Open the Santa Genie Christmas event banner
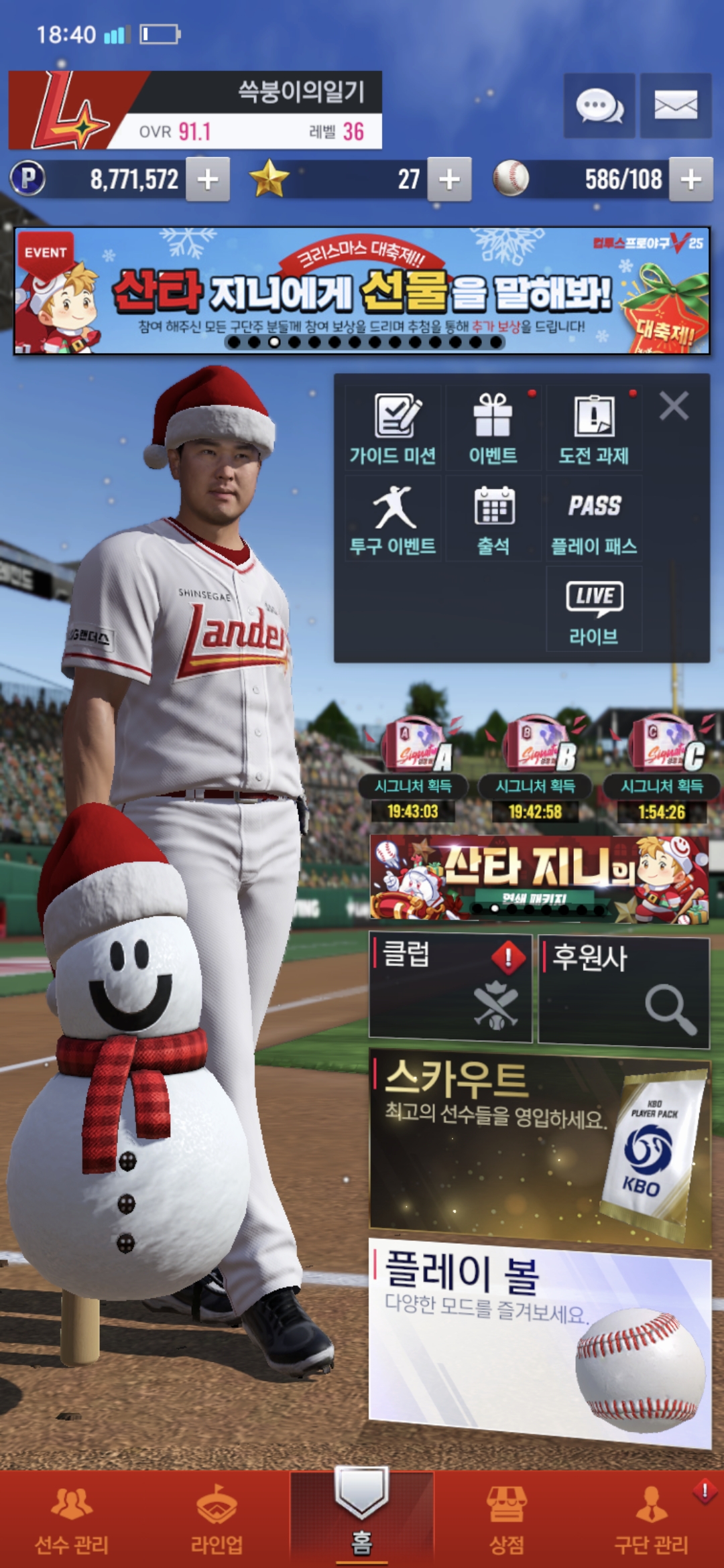Image resolution: width=724 pixels, height=1568 pixels. (x=362, y=291)
